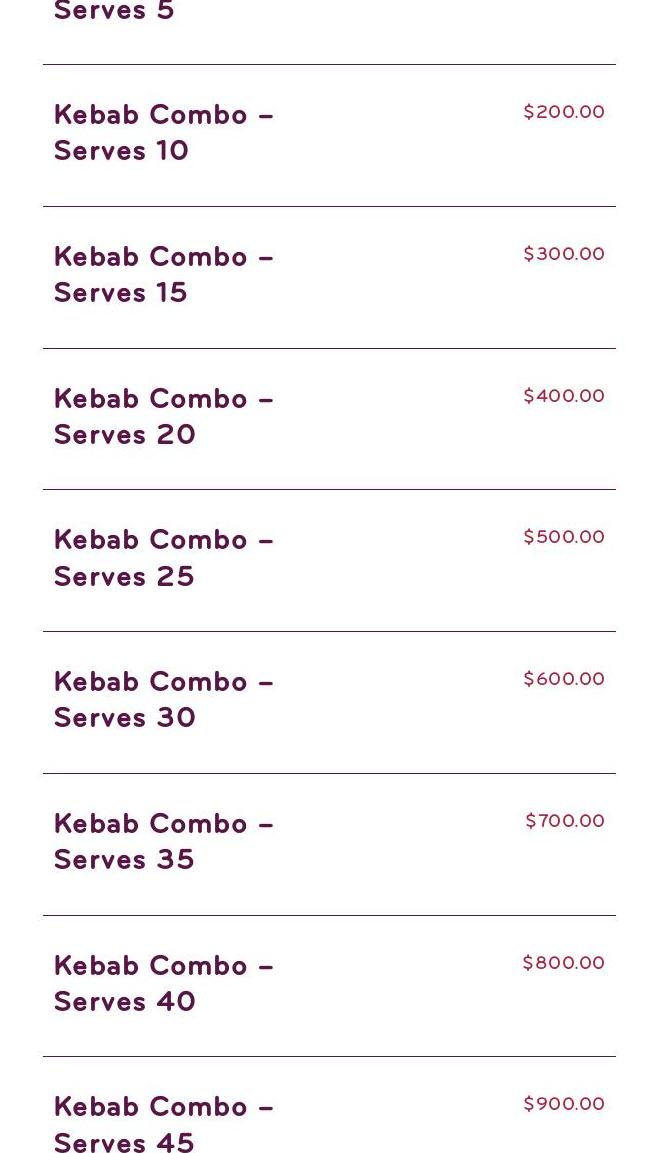The width and height of the screenshot is (658, 1153).
Task: Open Kebab Combo – Serves 10 item
Action: (x=329, y=135)
